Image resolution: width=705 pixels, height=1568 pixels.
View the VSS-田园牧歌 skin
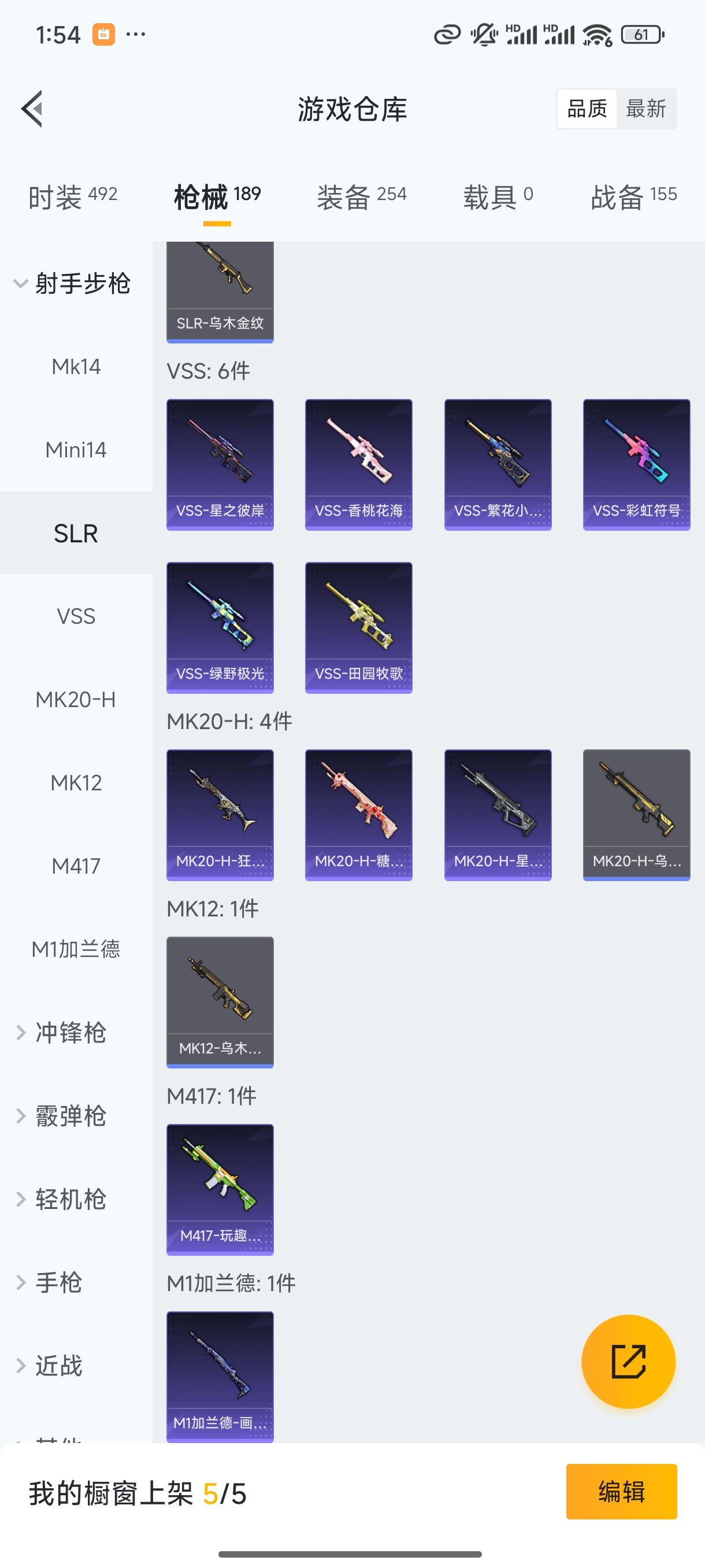tap(358, 627)
